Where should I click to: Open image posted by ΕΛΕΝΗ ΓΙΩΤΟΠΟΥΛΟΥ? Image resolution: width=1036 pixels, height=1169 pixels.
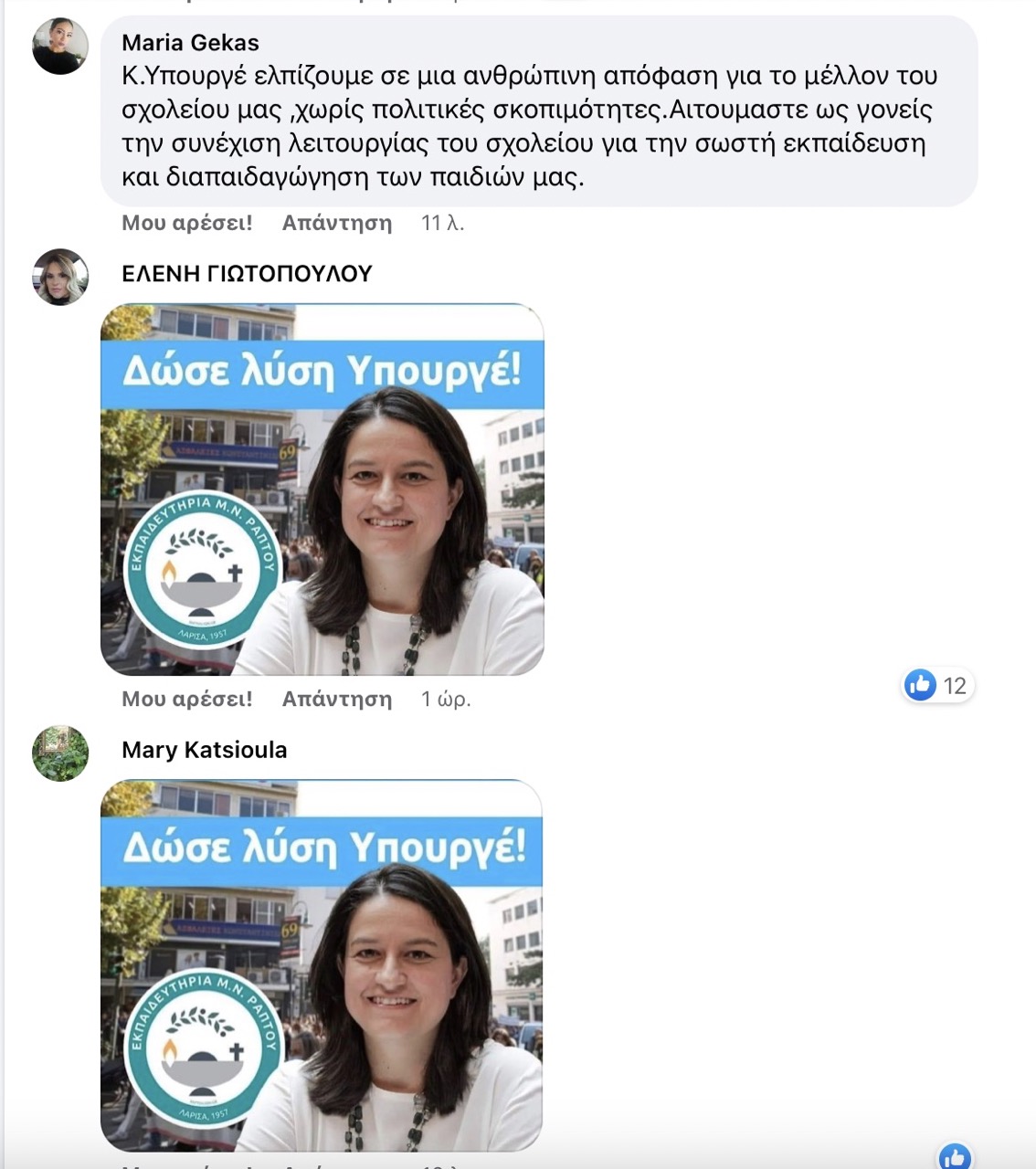click(322, 490)
